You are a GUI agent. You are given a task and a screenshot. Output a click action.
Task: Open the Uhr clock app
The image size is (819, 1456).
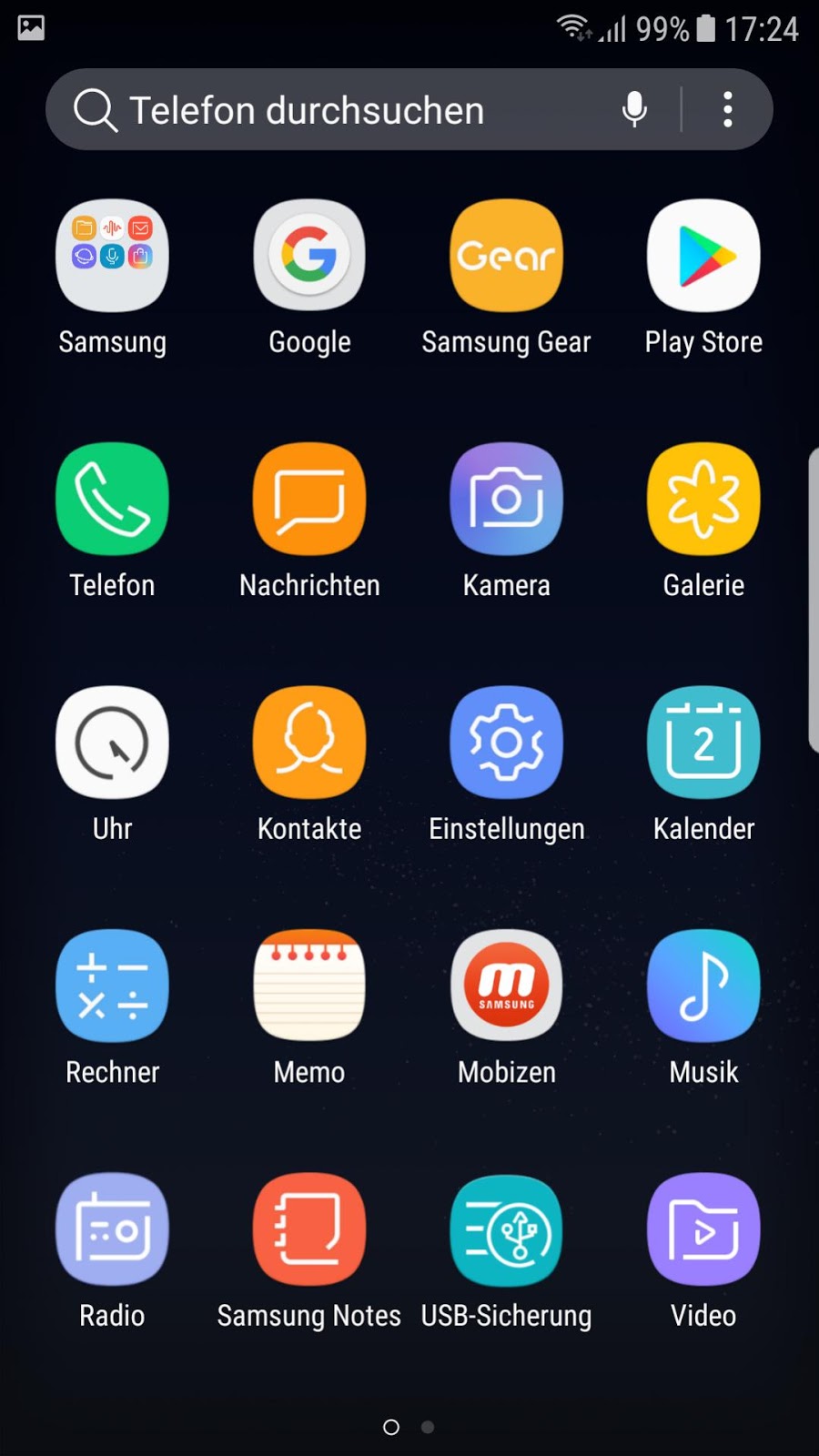coord(112,743)
